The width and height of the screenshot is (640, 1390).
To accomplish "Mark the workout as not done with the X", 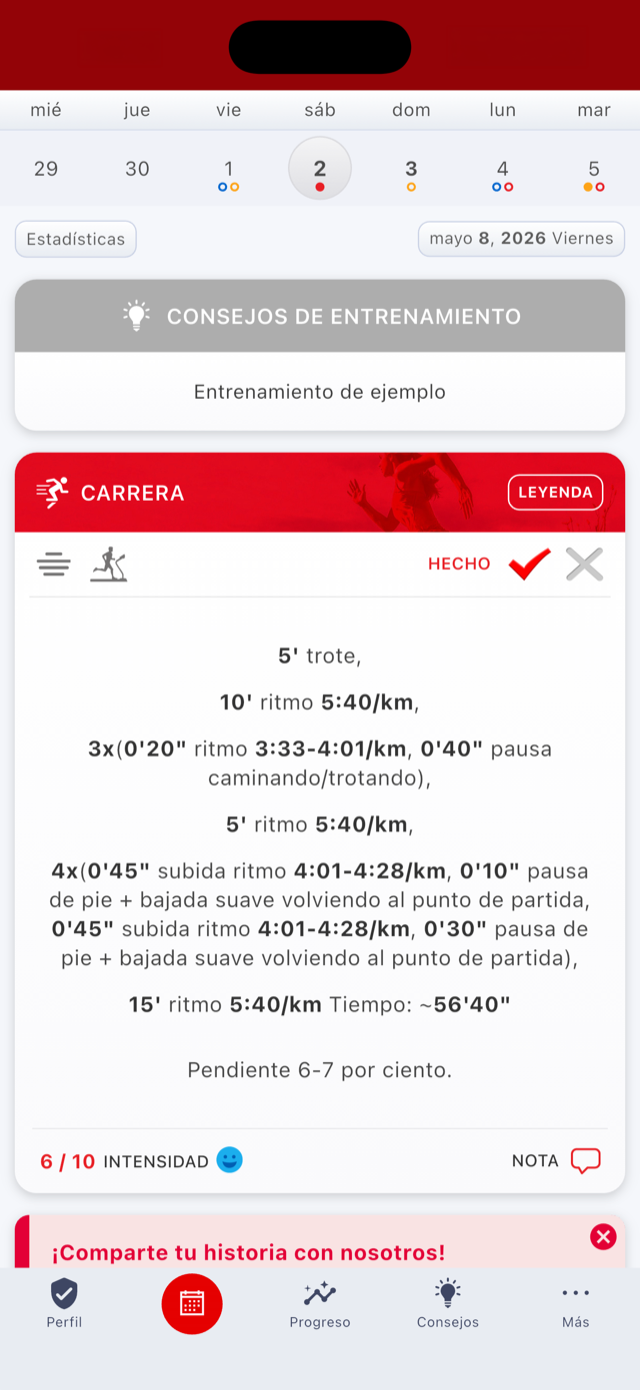I will pos(584,564).
